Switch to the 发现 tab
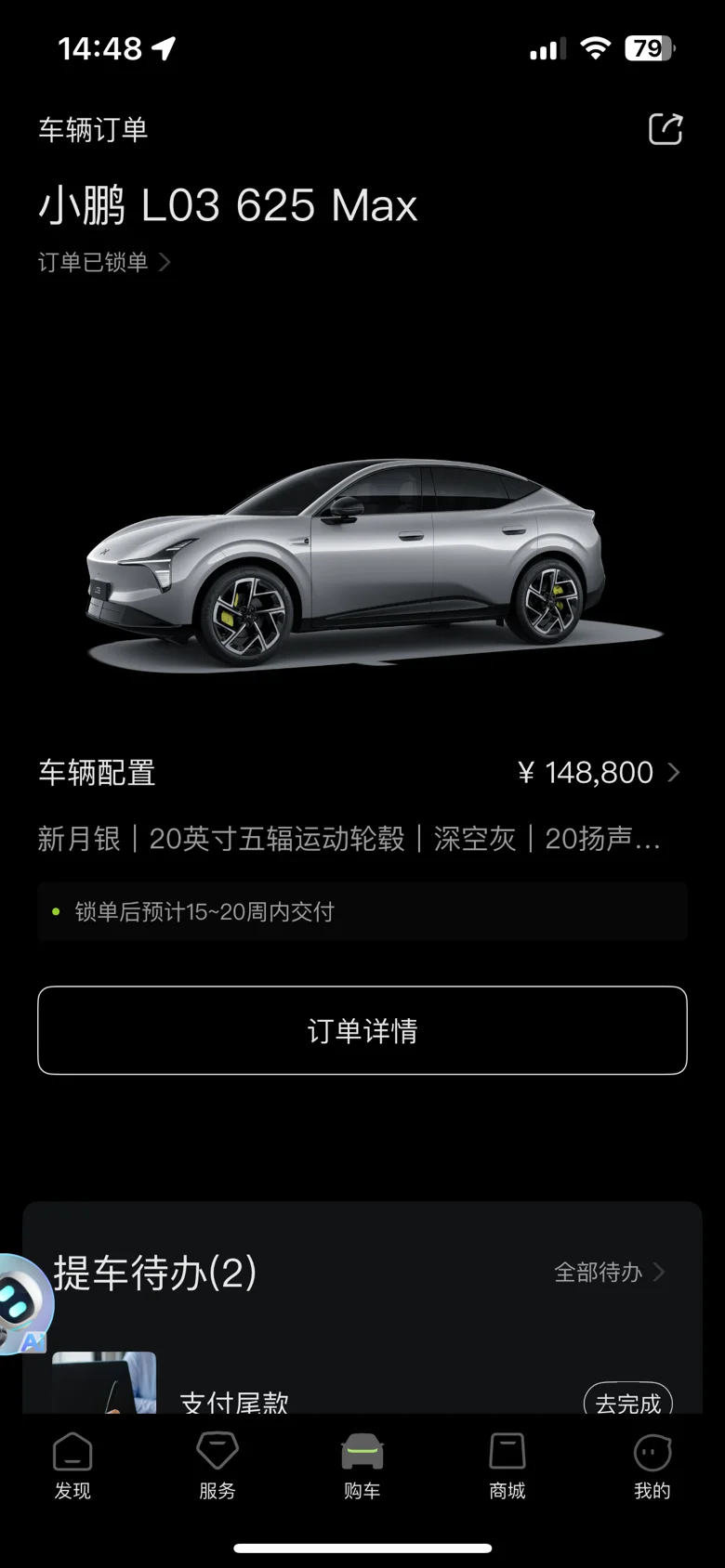 [72, 1466]
